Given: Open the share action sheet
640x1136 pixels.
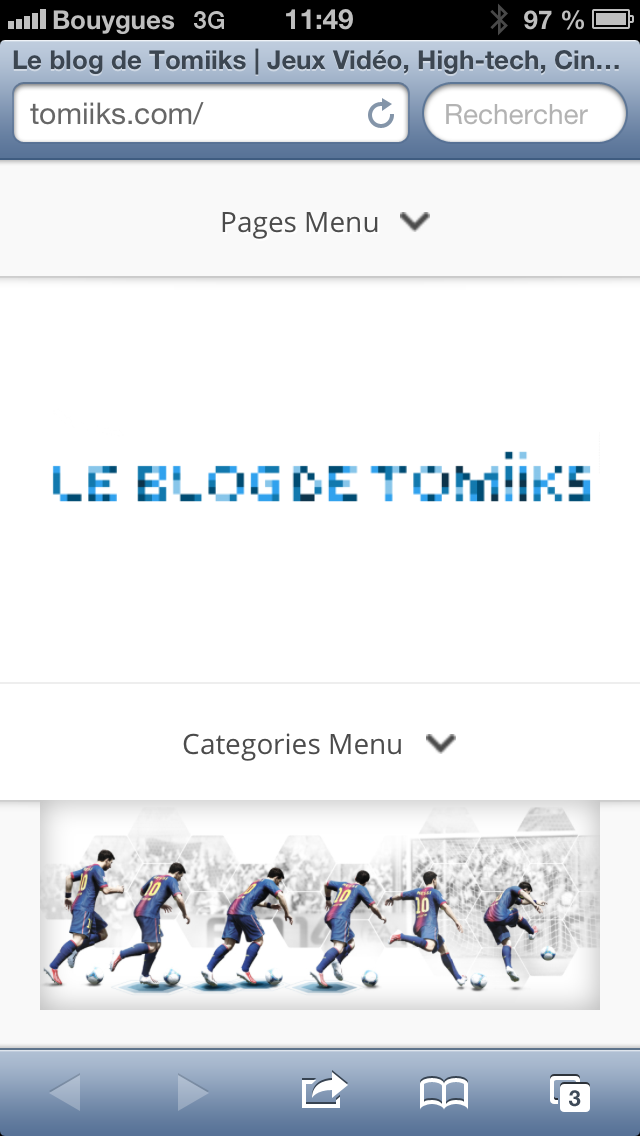Looking at the screenshot, I should 324,1091.
